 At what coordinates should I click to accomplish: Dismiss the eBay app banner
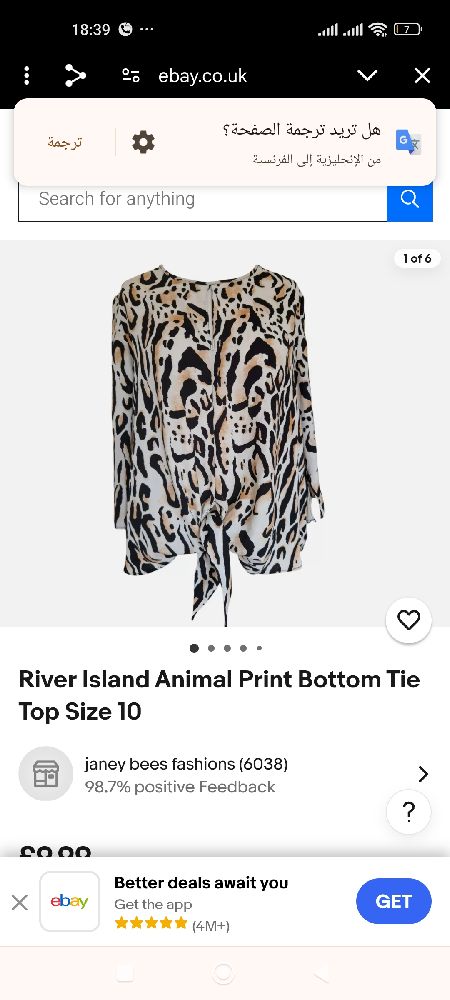click(x=20, y=902)
